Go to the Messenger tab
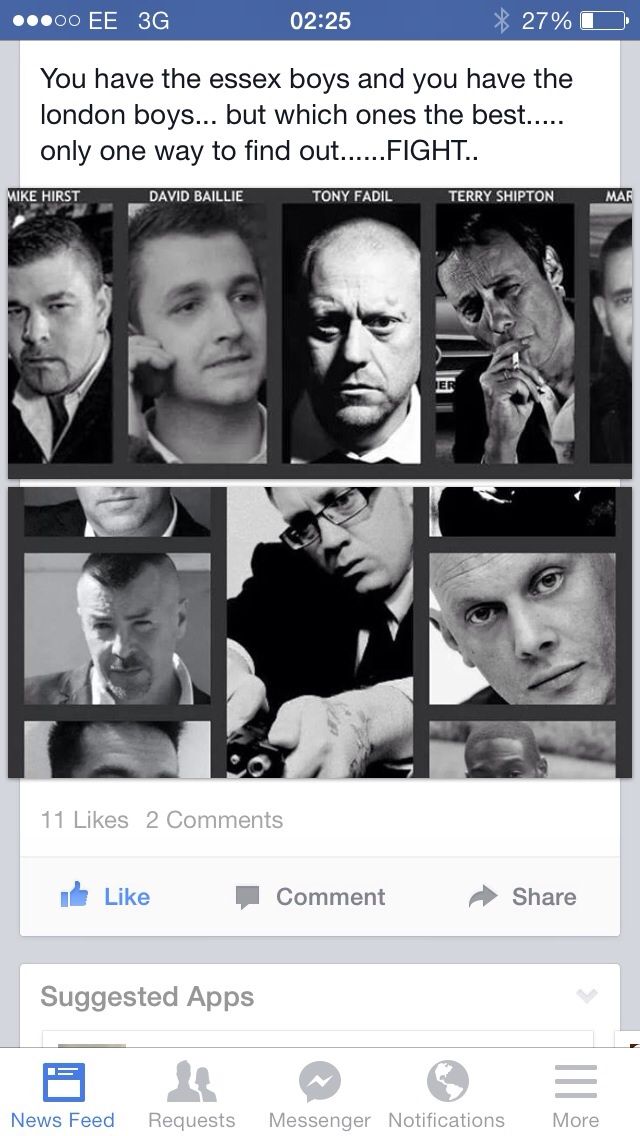Screen dimensions: 640x1136 click(320, 1095)
